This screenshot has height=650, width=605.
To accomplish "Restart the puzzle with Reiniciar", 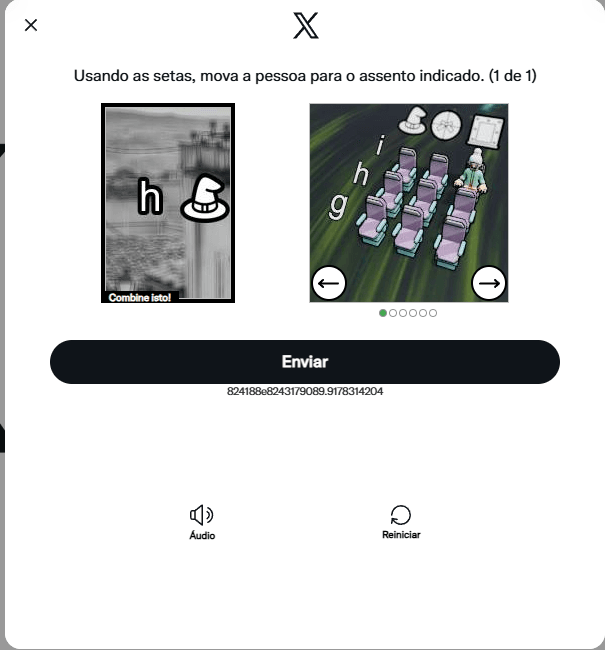I will (x=400, y=521).
